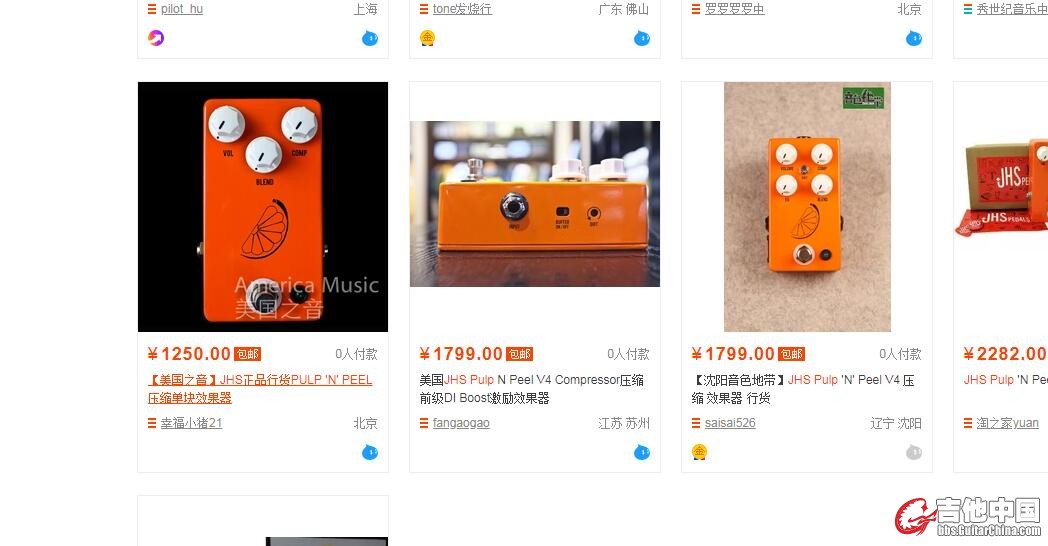Open seller 罗罗罗罗申's shop link
This screenshot has width=1048, height=546.
tap(734, 9)
